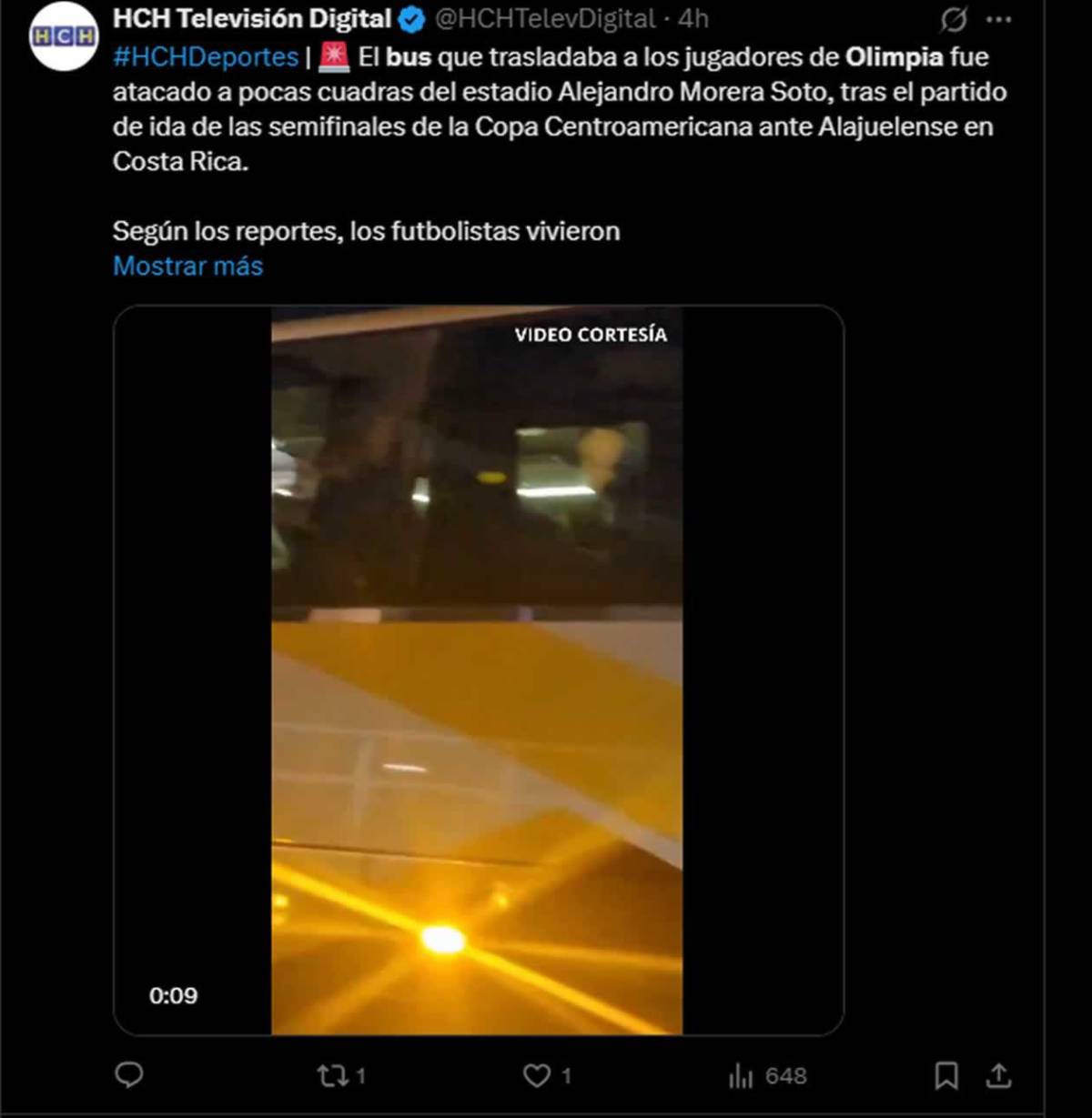
Task: Click the HCH profile avatar picture
Action: click(x=64, y=35)
